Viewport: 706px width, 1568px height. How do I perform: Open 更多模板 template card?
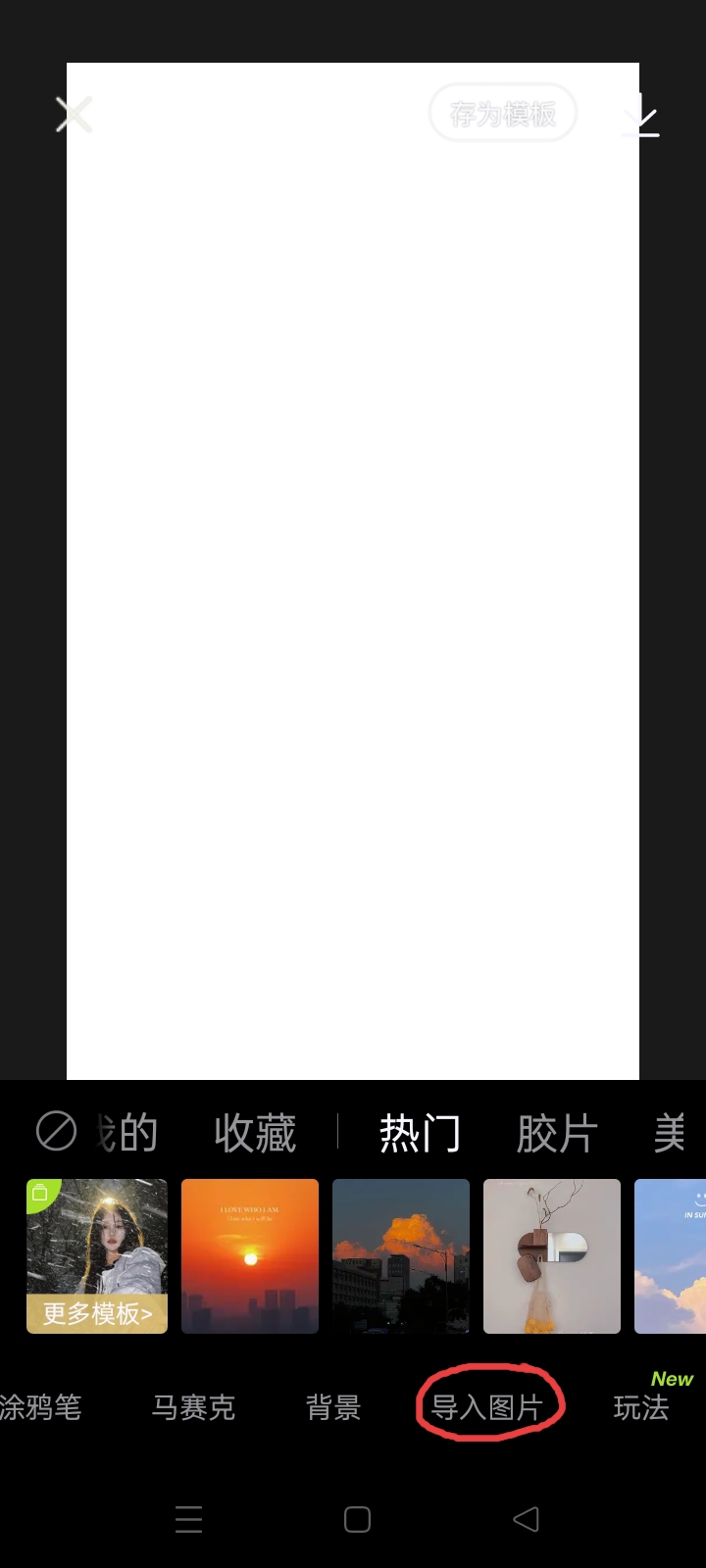(x=97, y=1256)
